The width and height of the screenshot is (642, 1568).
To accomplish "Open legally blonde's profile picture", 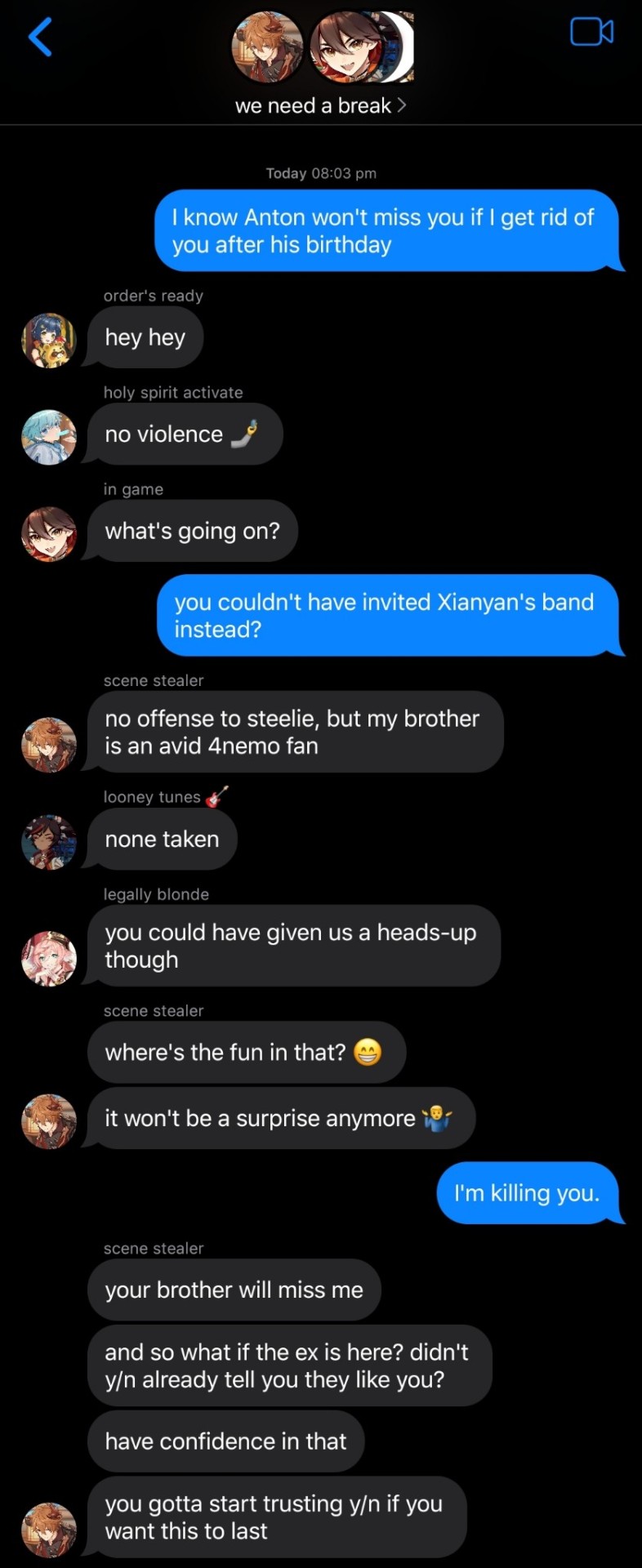I will pyautogui.click(x=49, y=958).
